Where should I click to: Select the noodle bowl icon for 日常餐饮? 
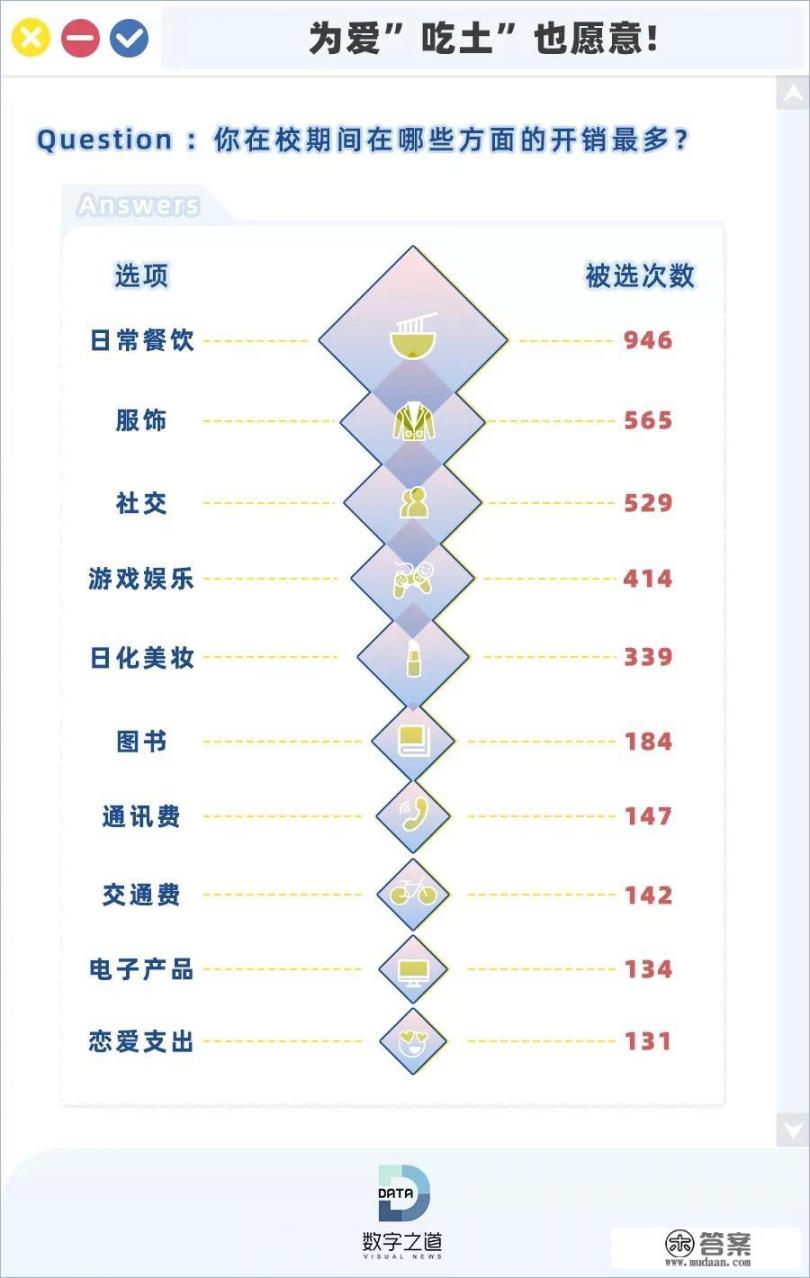coord(413,339)
